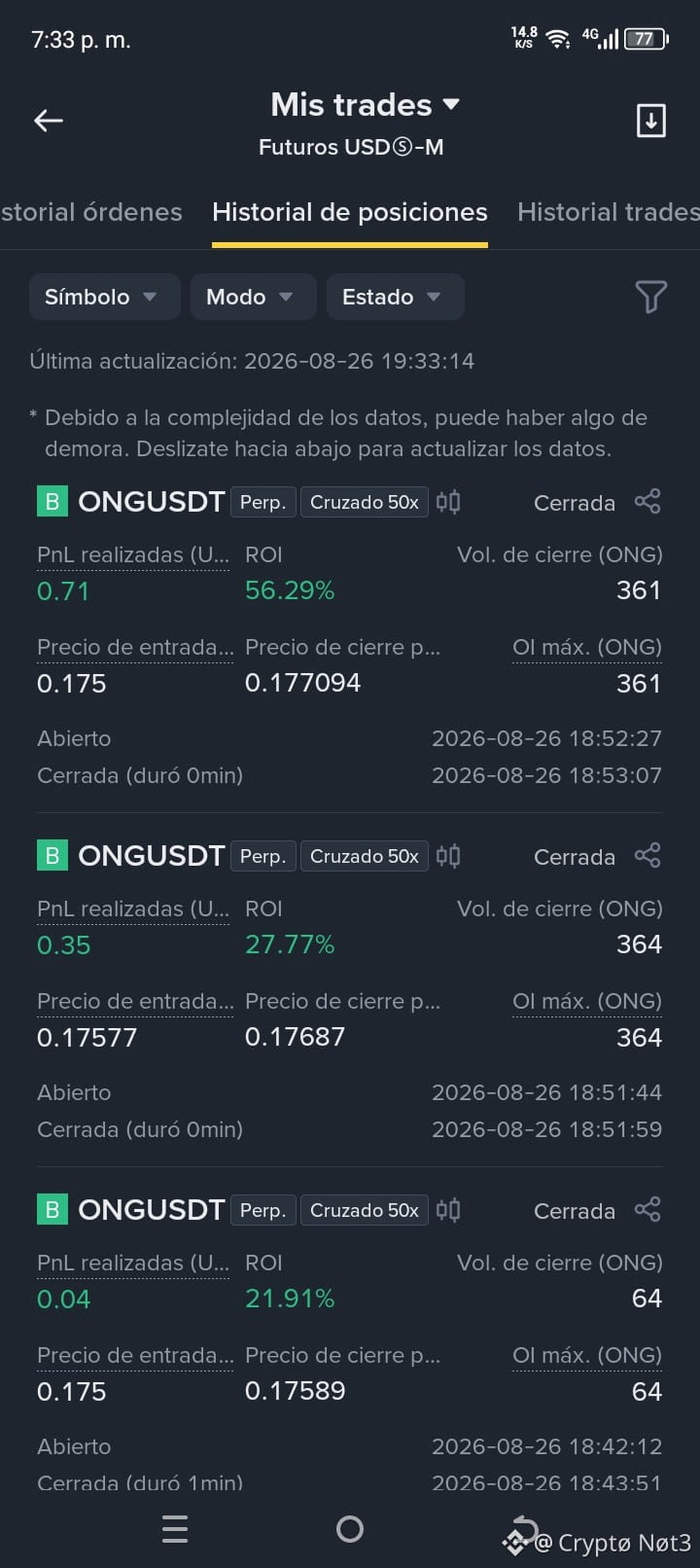Share the ONGUSDT trade with 21.91% ROI
Image resolution: width=700 pixels, height=1568 pixels.
pyautogui.click(x=647, y=1210)
